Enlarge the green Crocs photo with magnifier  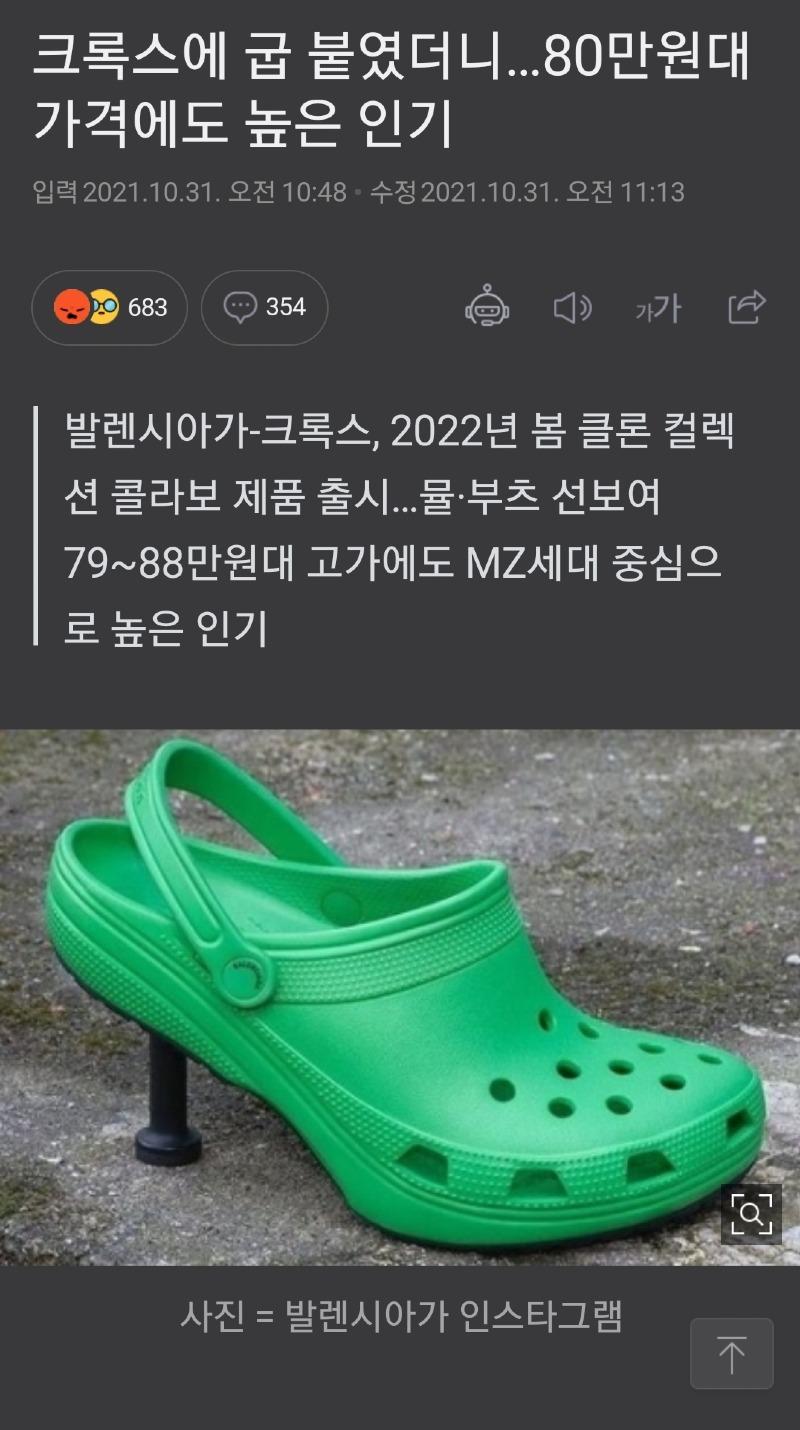(750, 1214)
